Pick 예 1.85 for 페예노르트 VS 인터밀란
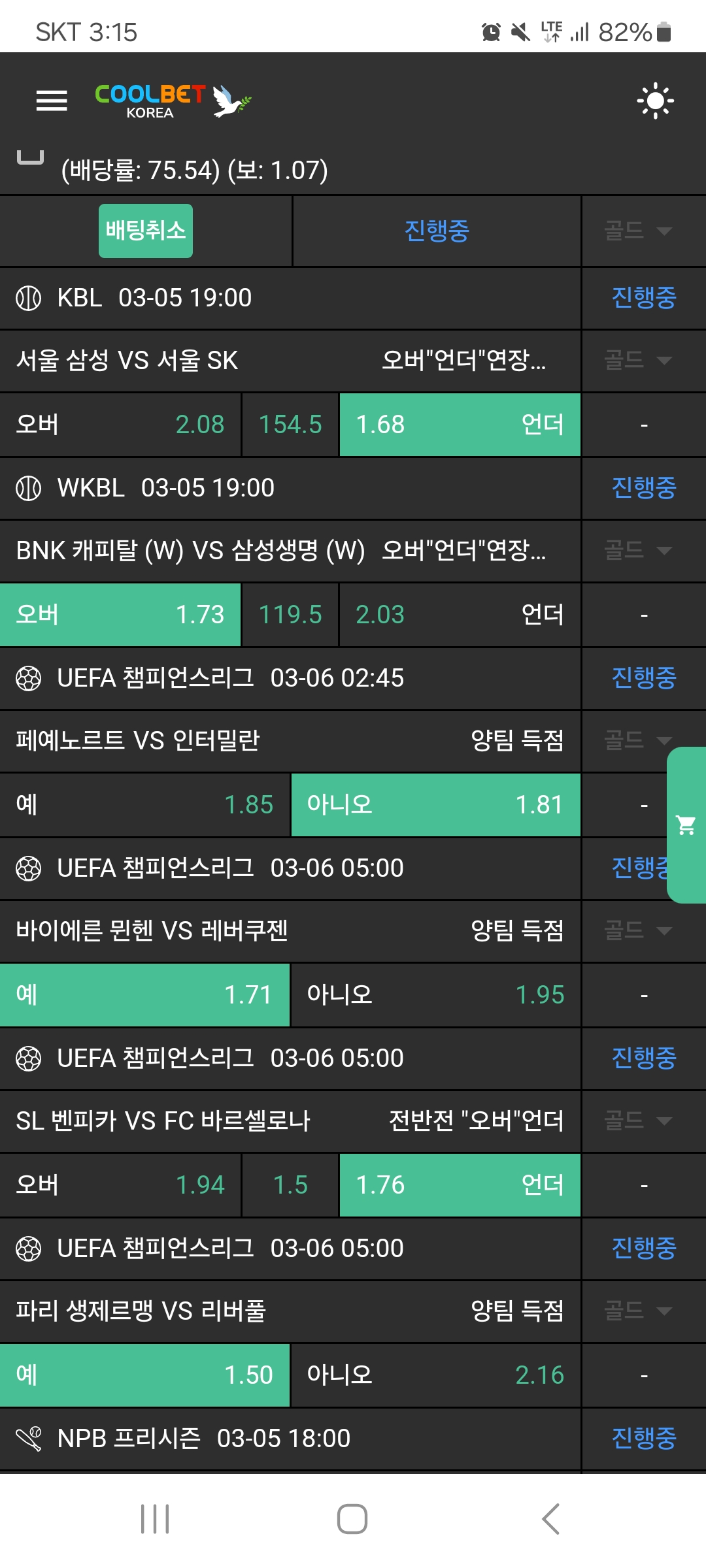Viewport: 706px width, 1568px height. pyautogui.click(x=144, y=805)
